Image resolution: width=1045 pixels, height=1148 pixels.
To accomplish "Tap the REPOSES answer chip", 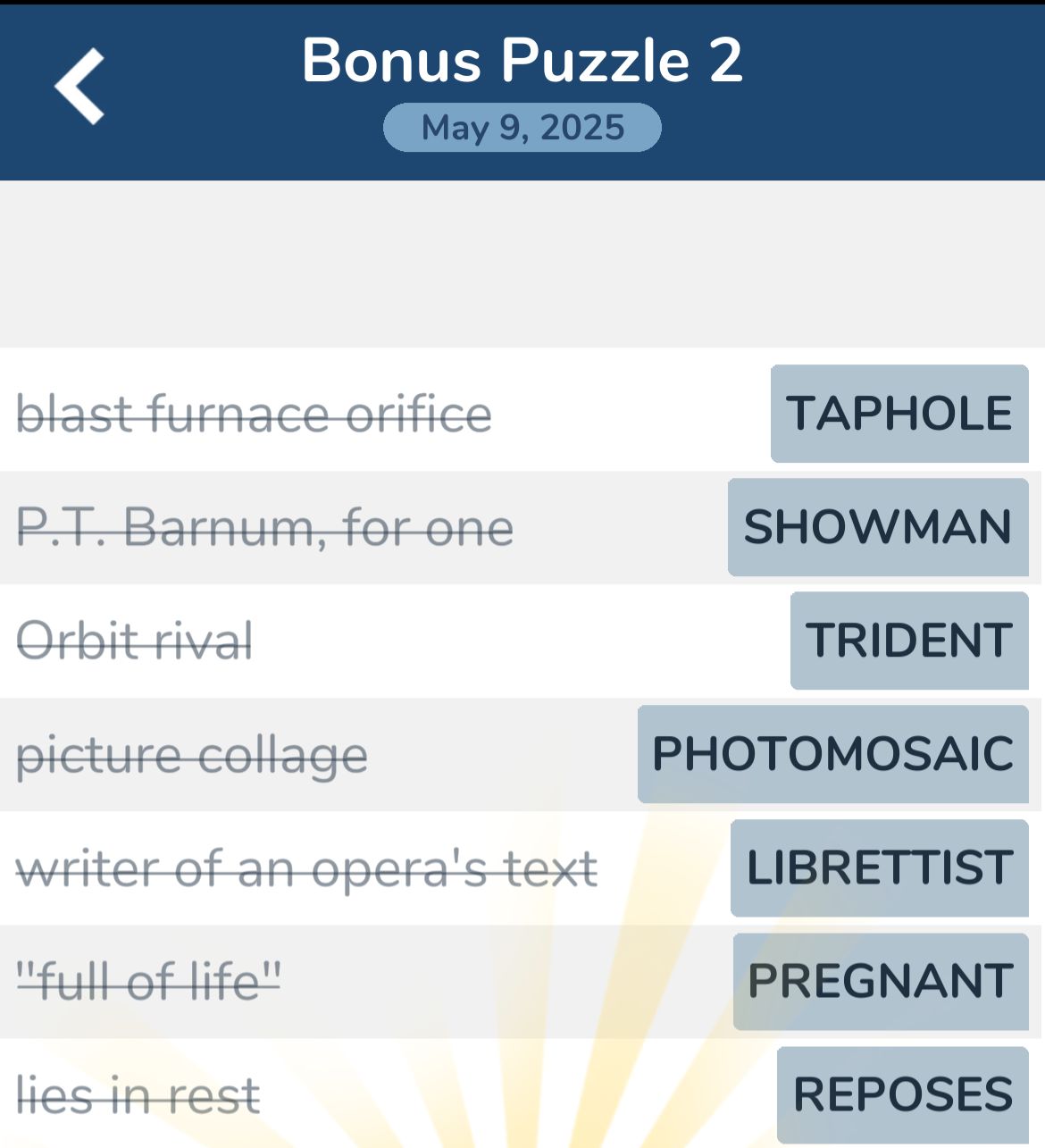I will 902,1094.
